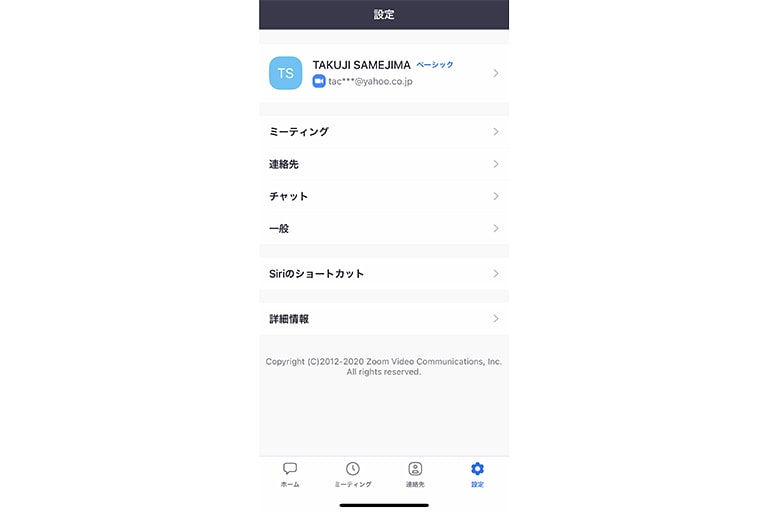768x512 pixels.
Task: Open the 一般 settings
Action: point(384,228)
